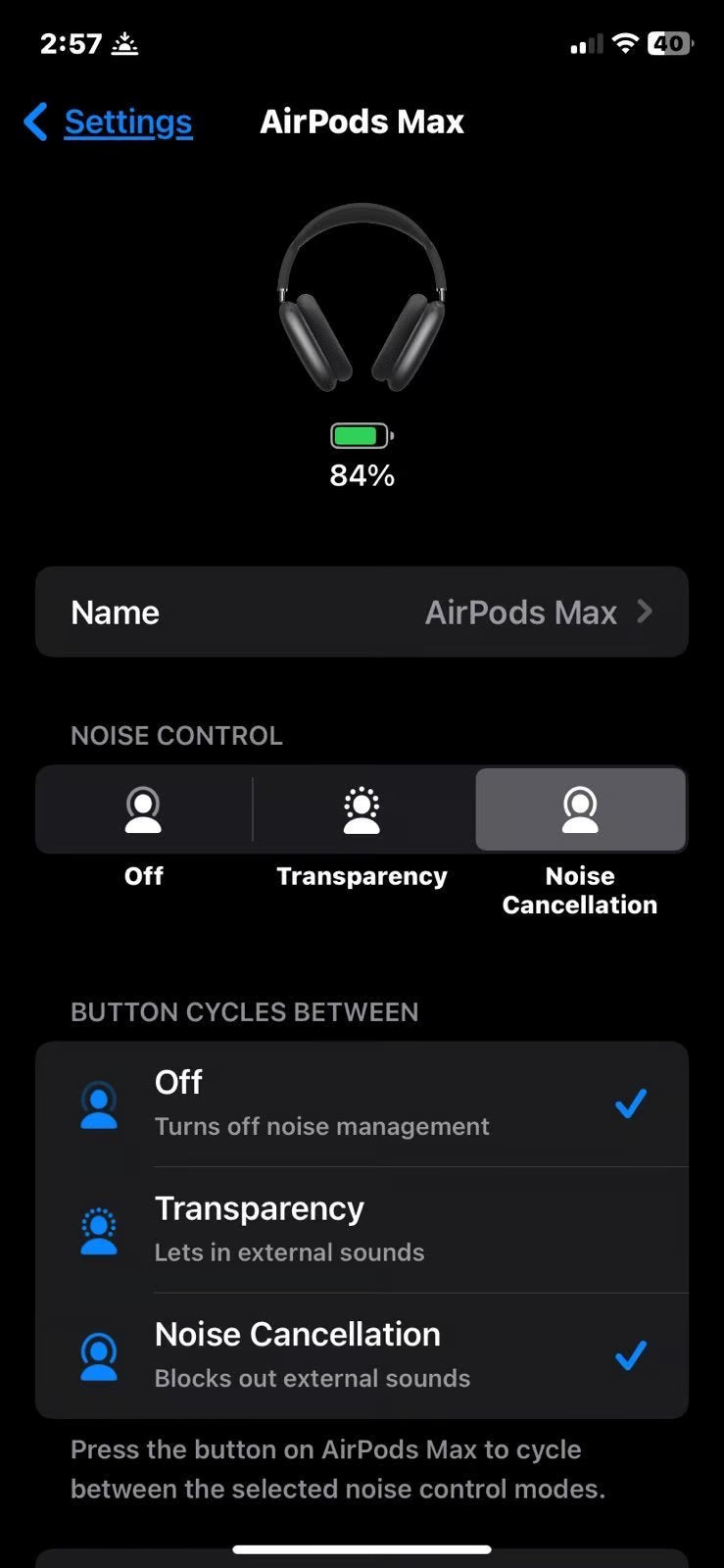Expand the AirPods Max name row
The height and width of the screenshot is (1568, 724).
(x=362, y=612)
